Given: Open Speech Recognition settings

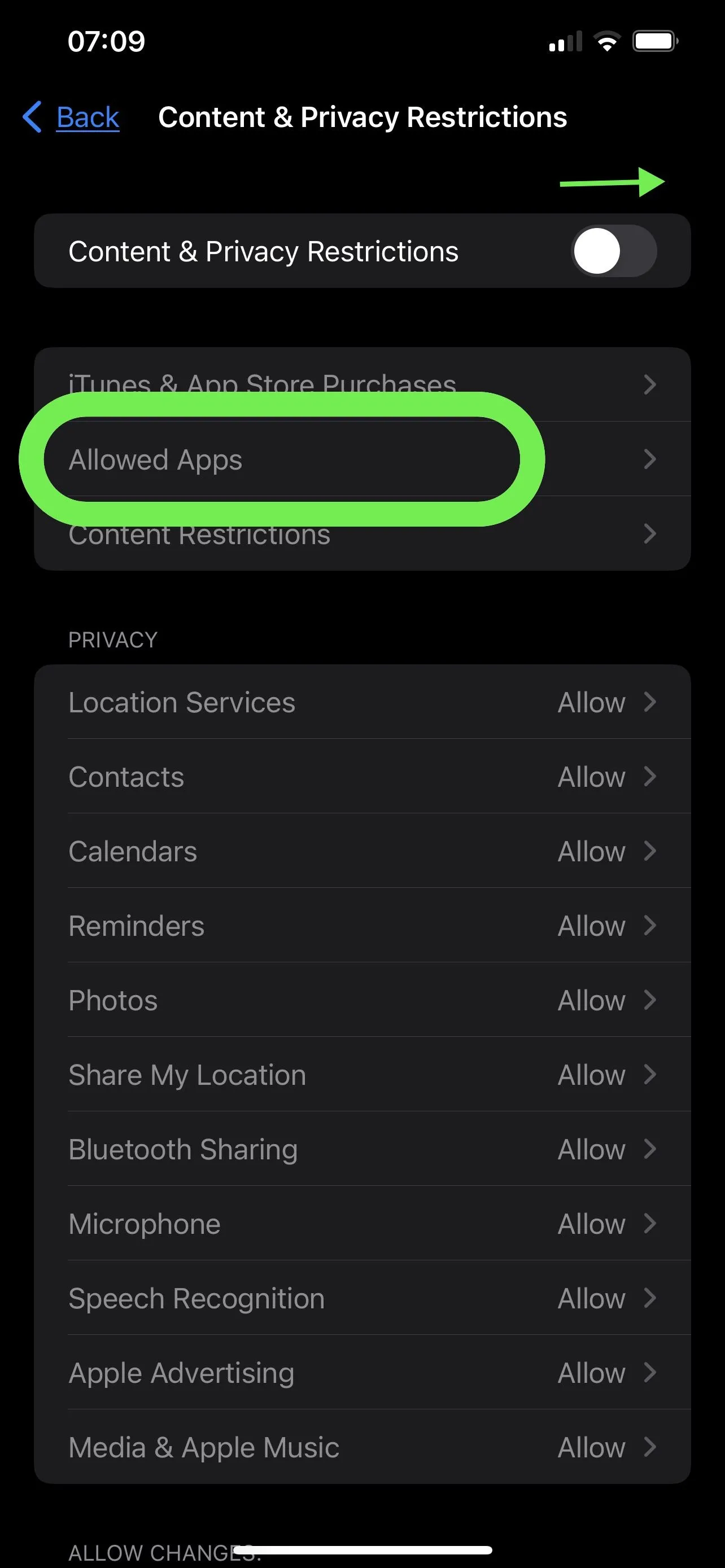Looking at the screenshot, I should [x=361, y=1298].
